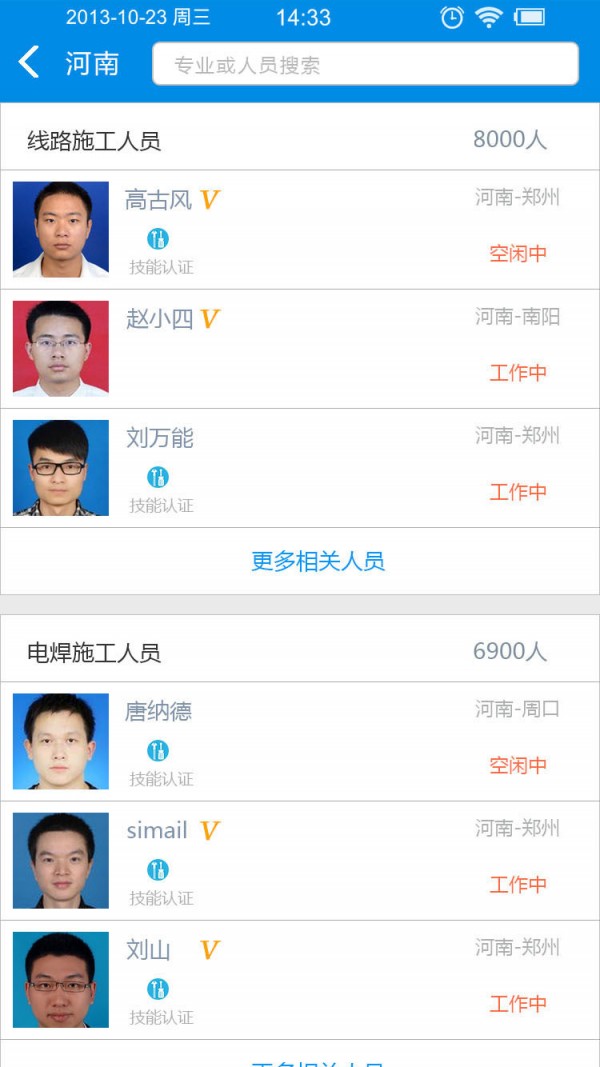Open 刘万能's profile
The width and height of the screenshot is (600, 1067).
(x=300, y=468)
